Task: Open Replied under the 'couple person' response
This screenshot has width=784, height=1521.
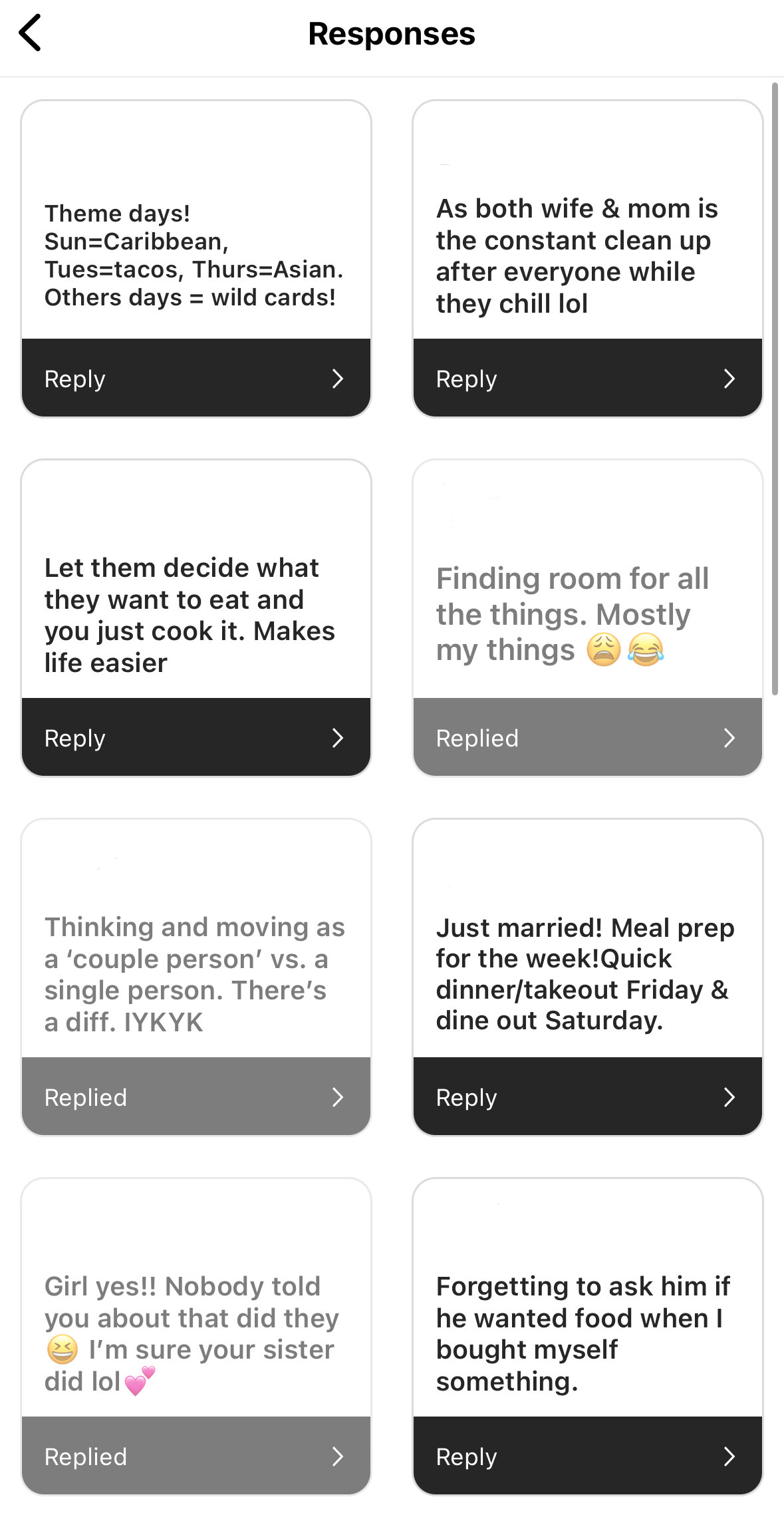Action: click(196, 1097)
